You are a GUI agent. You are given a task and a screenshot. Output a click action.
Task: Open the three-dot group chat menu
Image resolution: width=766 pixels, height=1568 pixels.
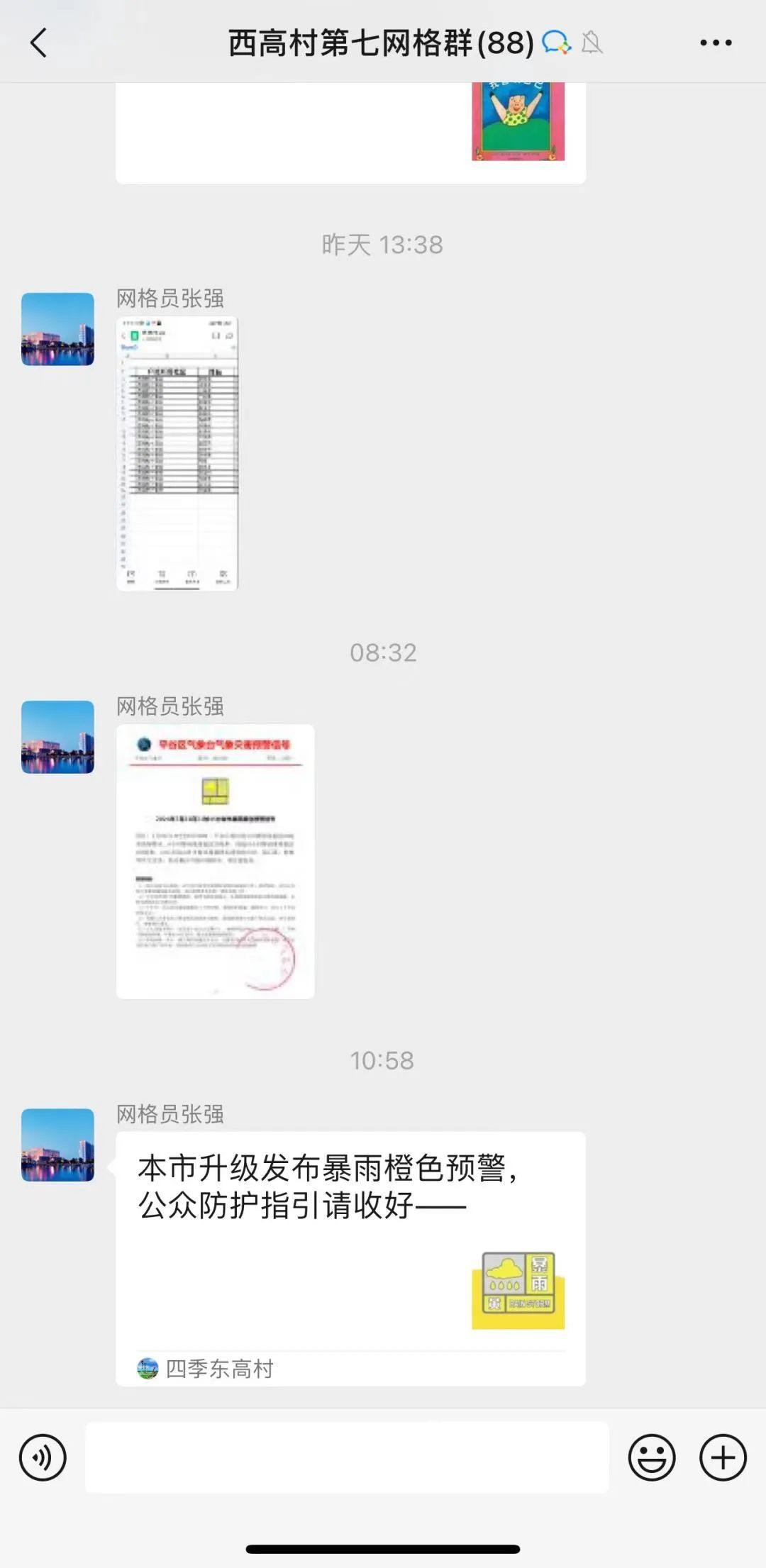click(715, 43)
